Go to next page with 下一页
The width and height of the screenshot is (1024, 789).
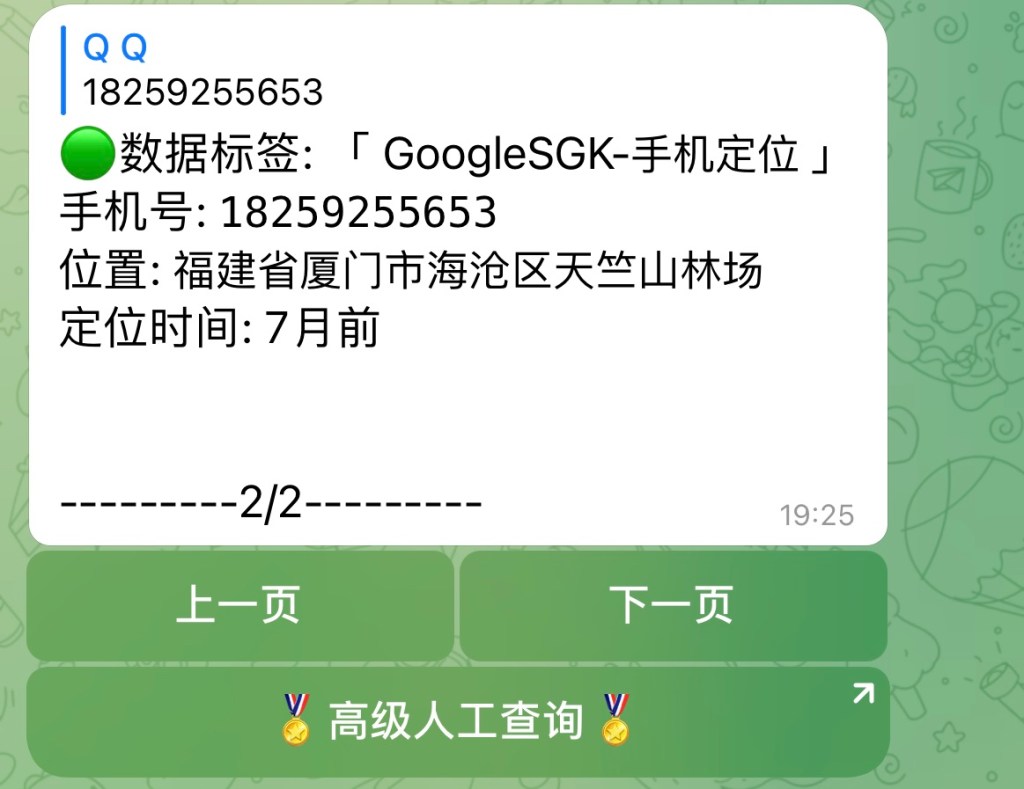coord(672,605)
